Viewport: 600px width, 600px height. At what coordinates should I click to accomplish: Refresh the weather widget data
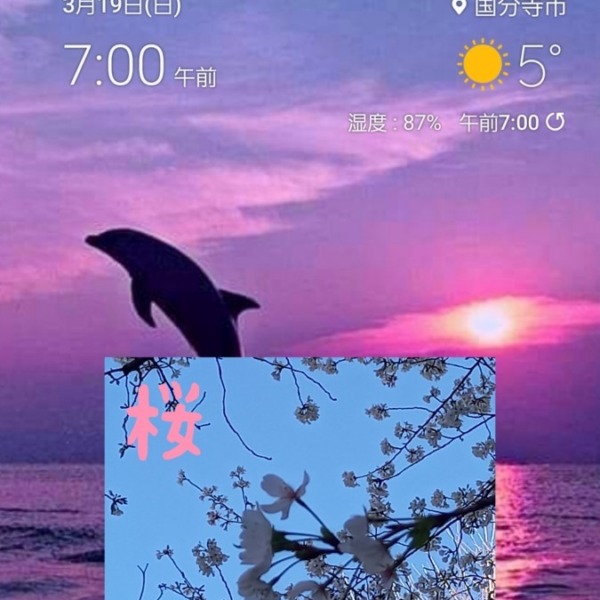coord(555,122)
